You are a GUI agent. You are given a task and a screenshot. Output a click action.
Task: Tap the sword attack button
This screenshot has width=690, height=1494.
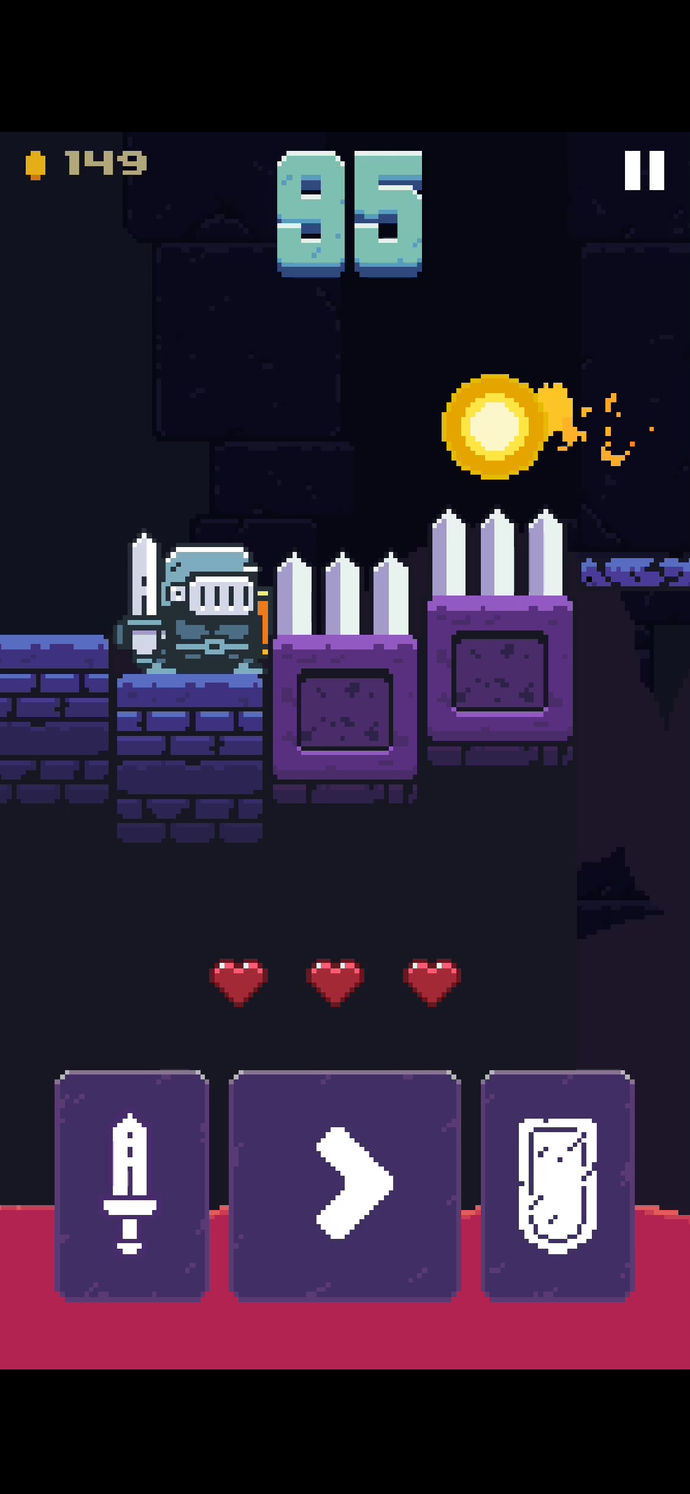pos(132,1186)
